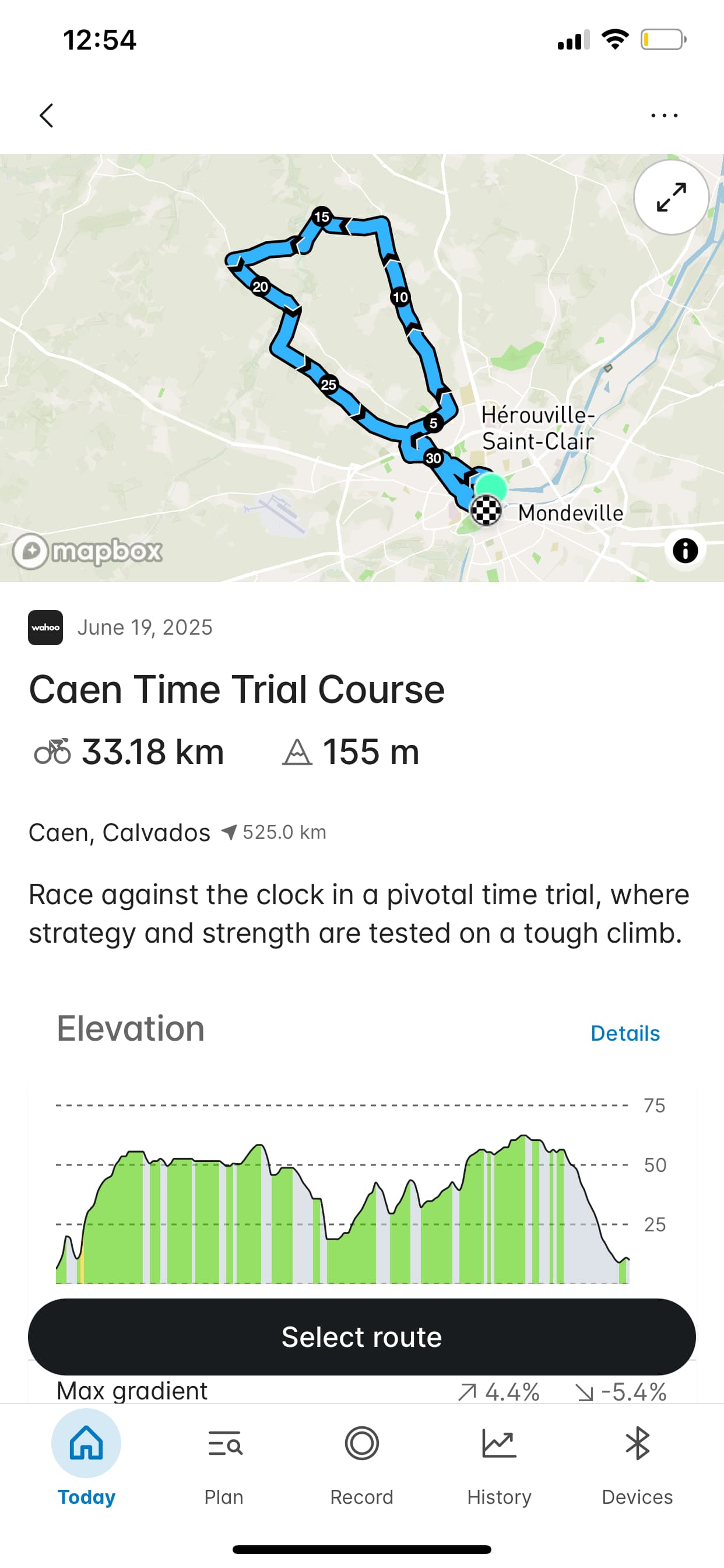Show Mapbox attribution info icon
The width and height of the screenshot is (724, 1568).
pyautogui.click(x=685, y=550)
